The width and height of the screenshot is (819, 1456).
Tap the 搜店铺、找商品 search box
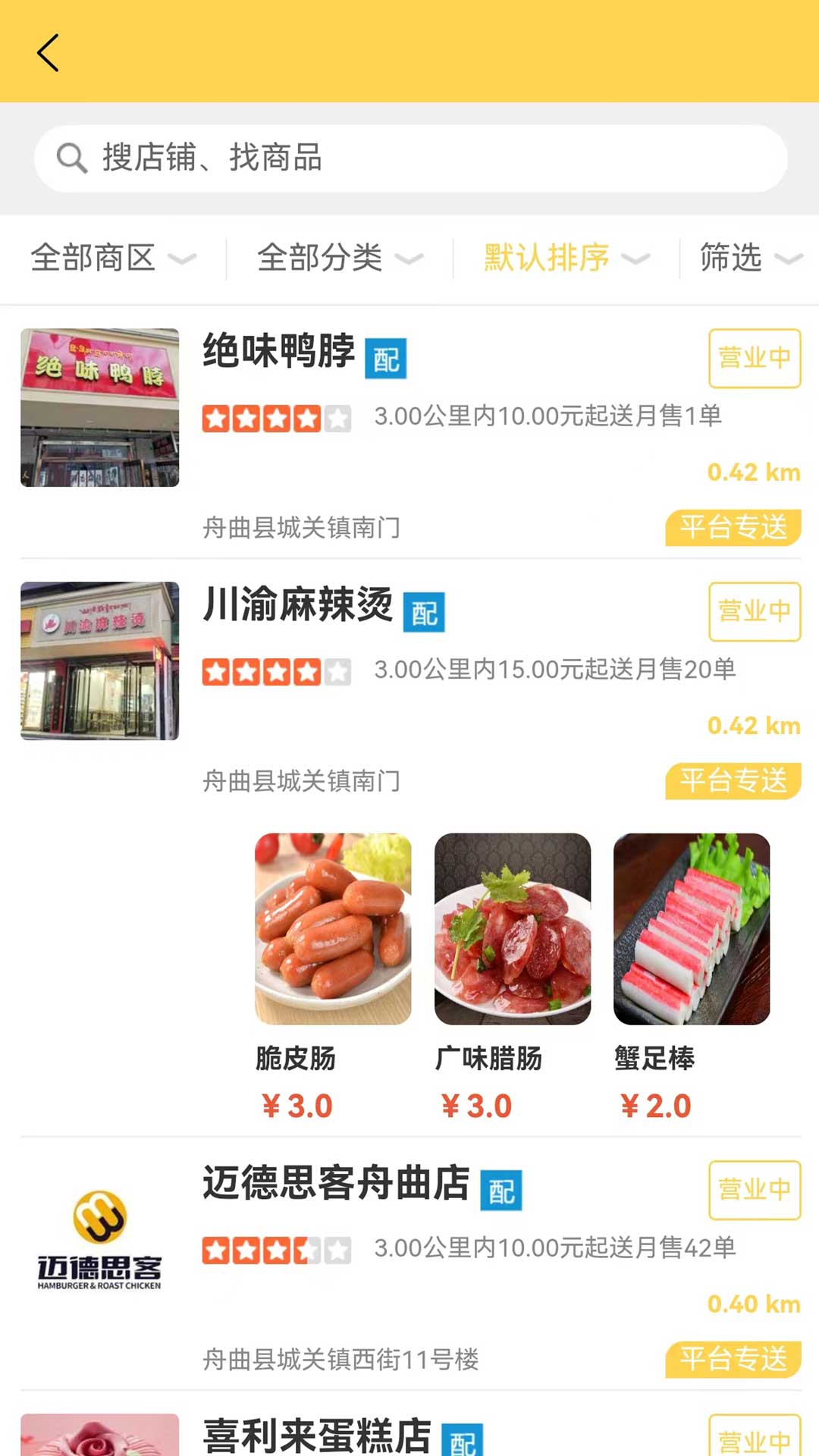coord(409,158)
